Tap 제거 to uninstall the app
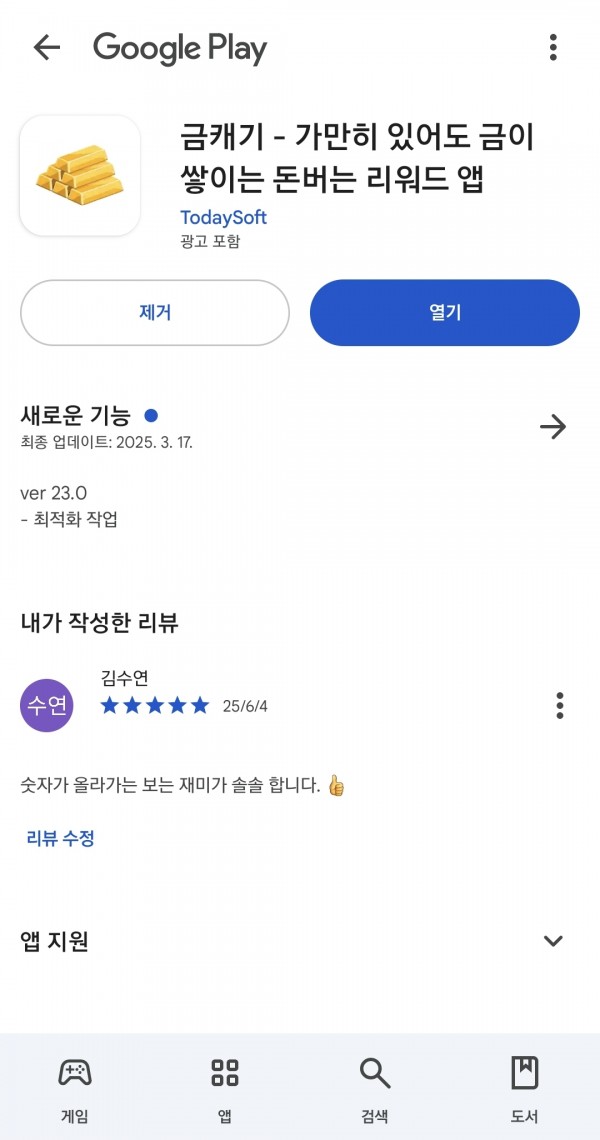The width and height of the screenshot is (600, 1140). (155, 313)
